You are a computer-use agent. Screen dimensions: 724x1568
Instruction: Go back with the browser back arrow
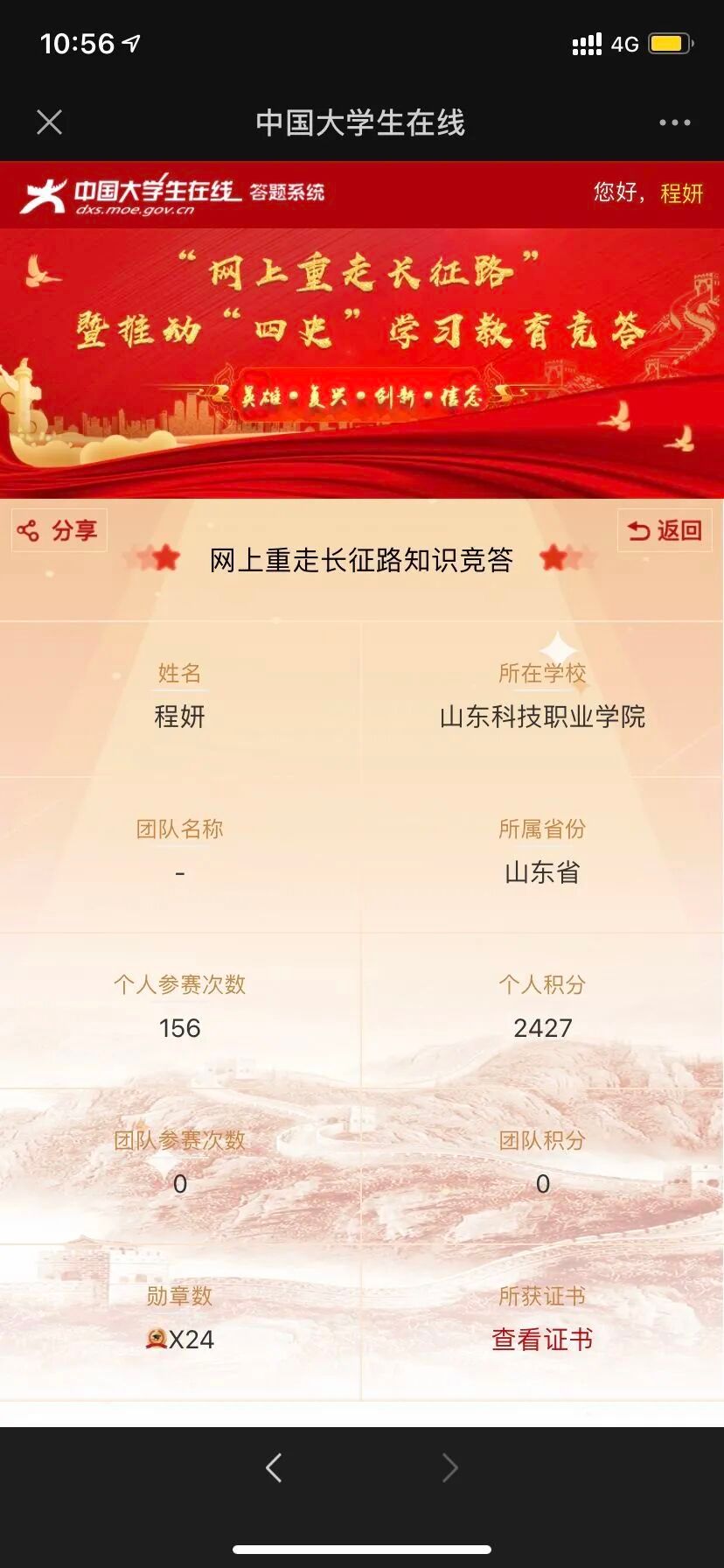(x=274, y=1467)
